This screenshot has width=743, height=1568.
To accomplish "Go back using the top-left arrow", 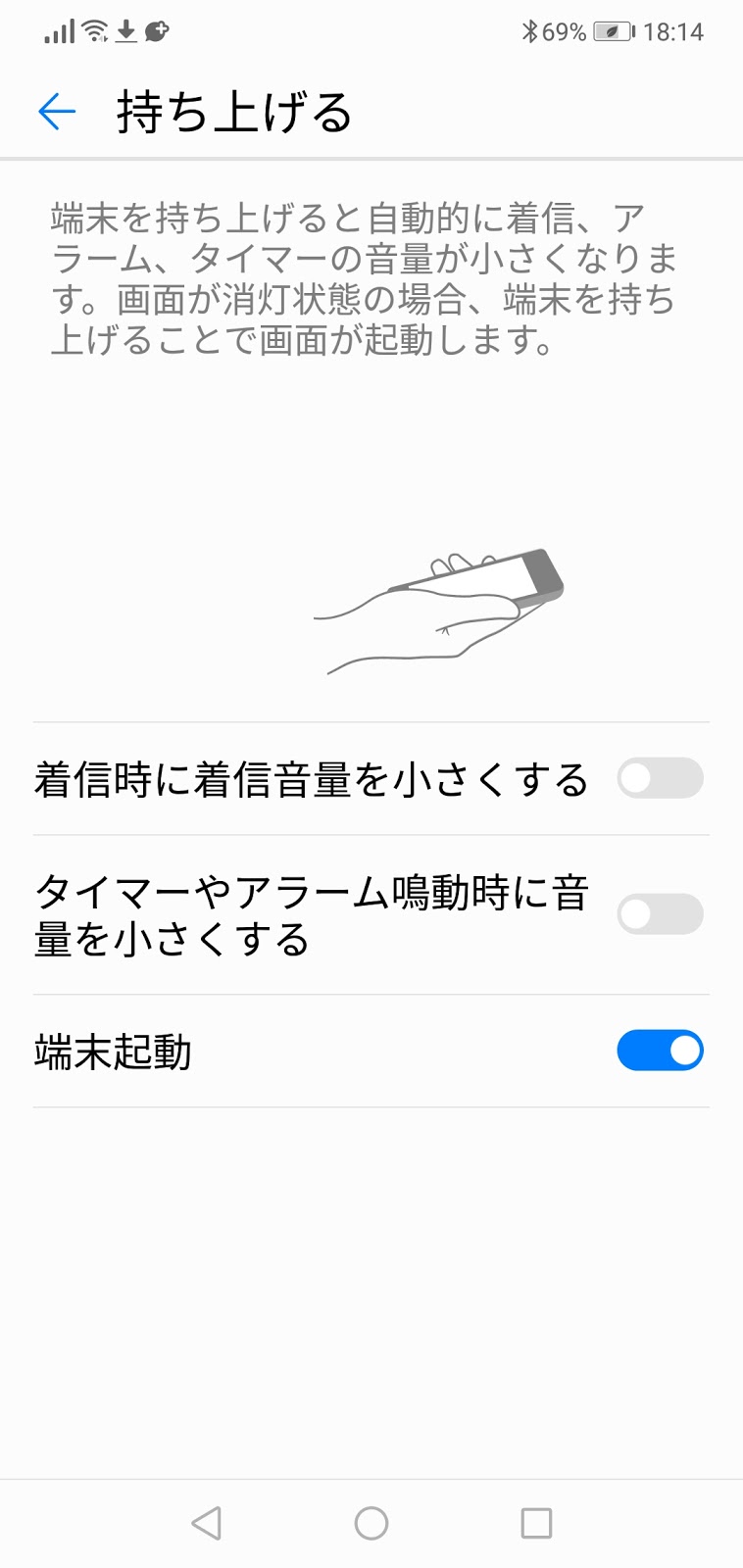I will [x=57, y=112].
